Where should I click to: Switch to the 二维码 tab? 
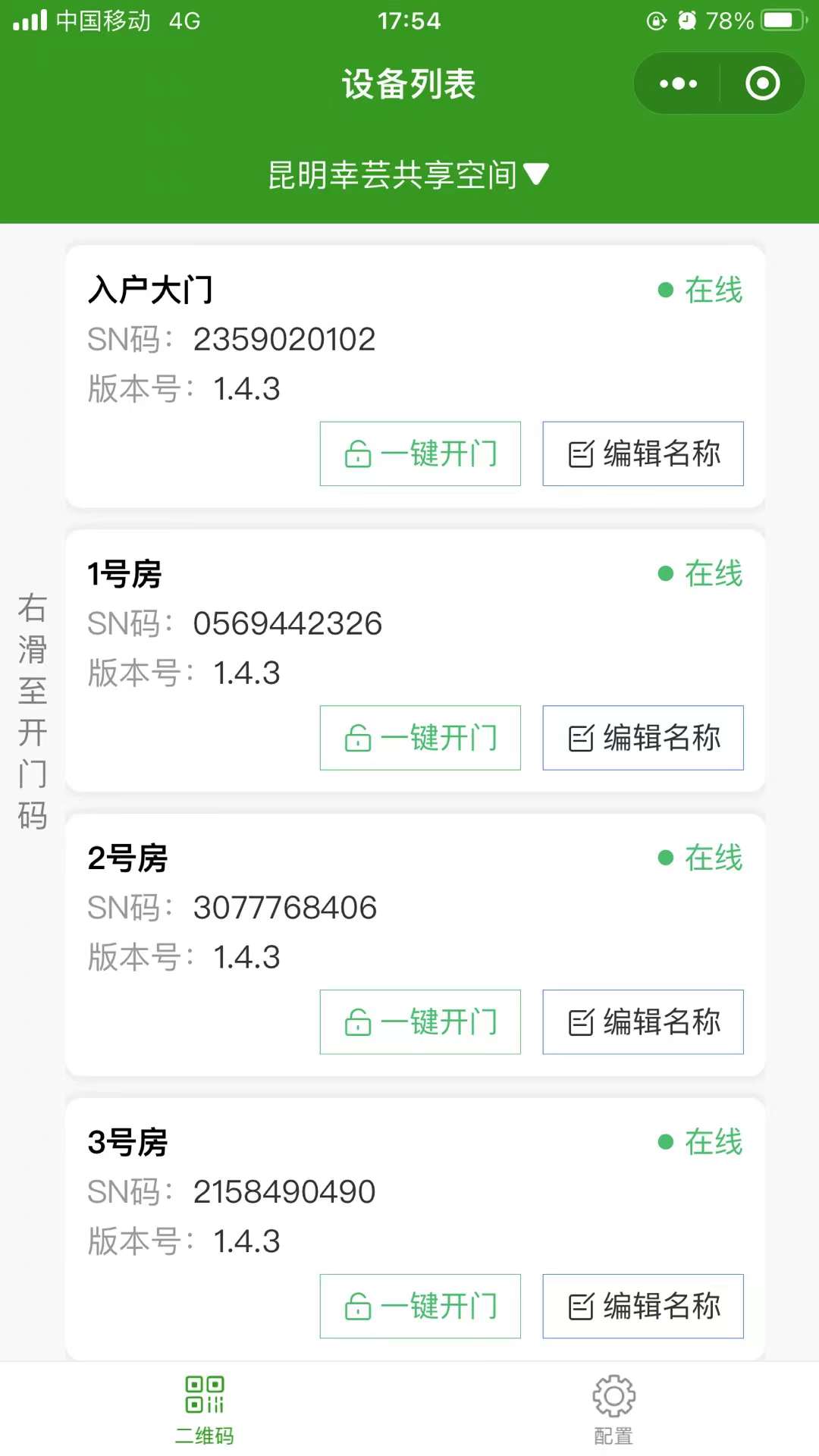tap(205, 1409)
